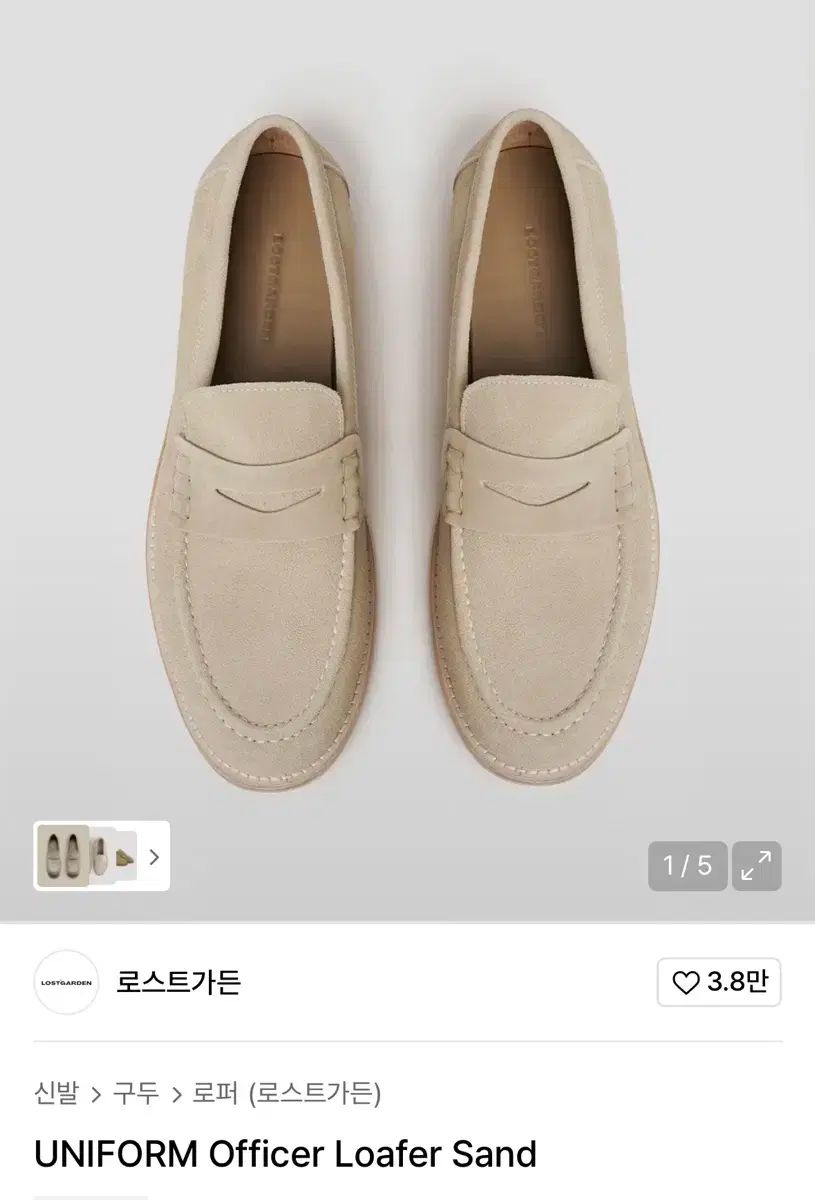815x1200 pixels.
Task: Go to the 신발 category
Action: pos(56,1093)
